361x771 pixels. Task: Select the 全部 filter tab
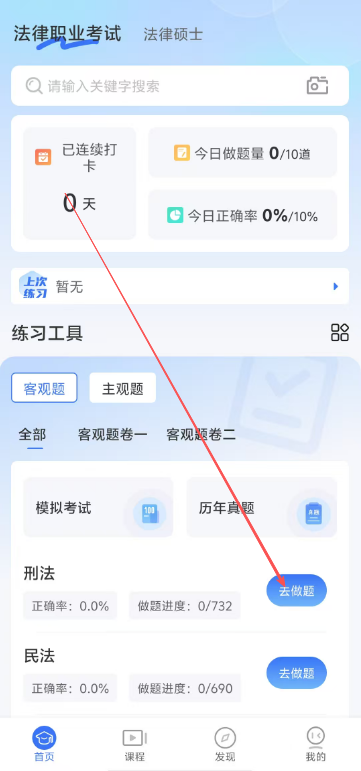[x=32, y=435]
